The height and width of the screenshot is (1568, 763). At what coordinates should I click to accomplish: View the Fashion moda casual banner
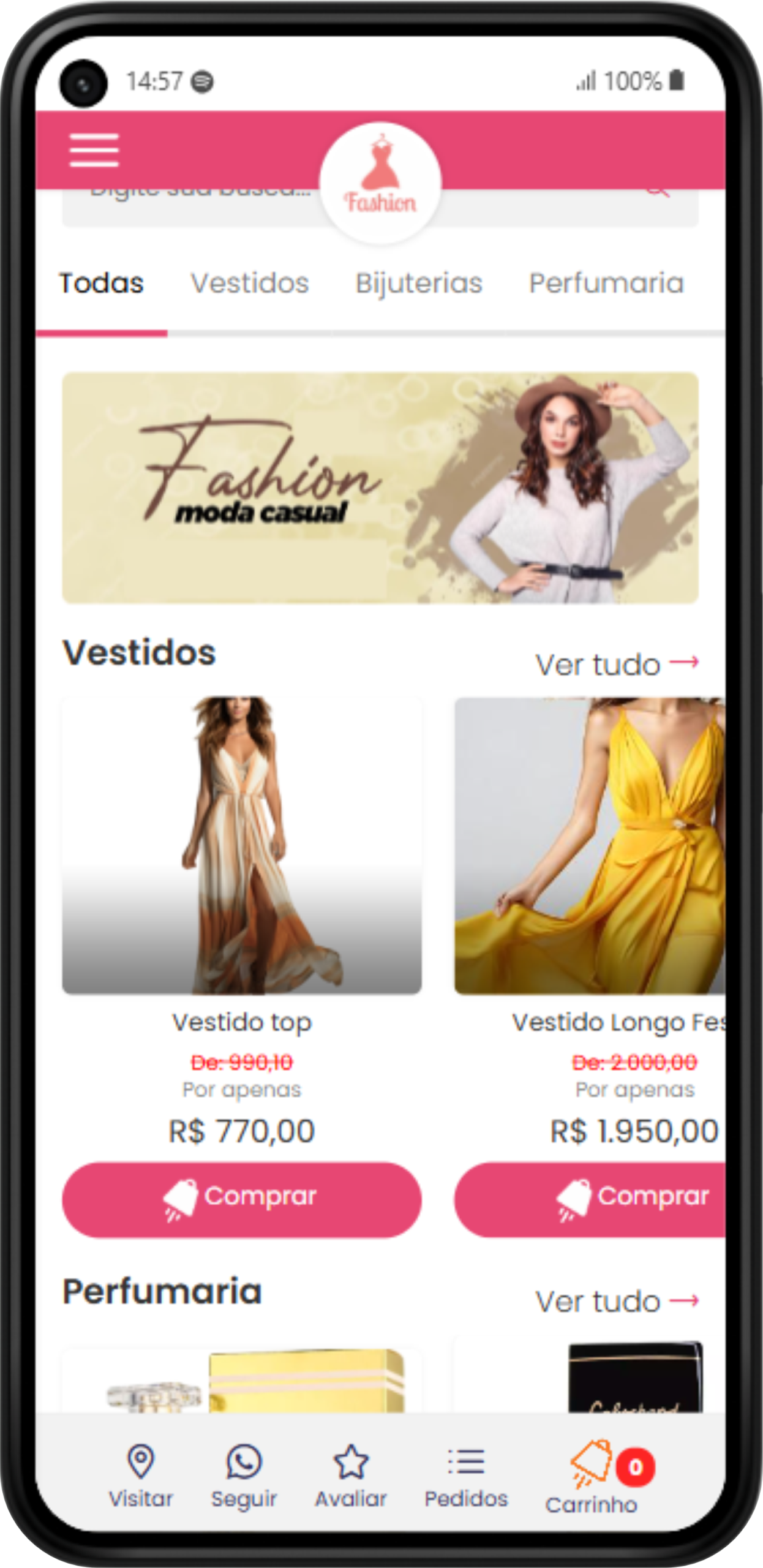point(380,490)
